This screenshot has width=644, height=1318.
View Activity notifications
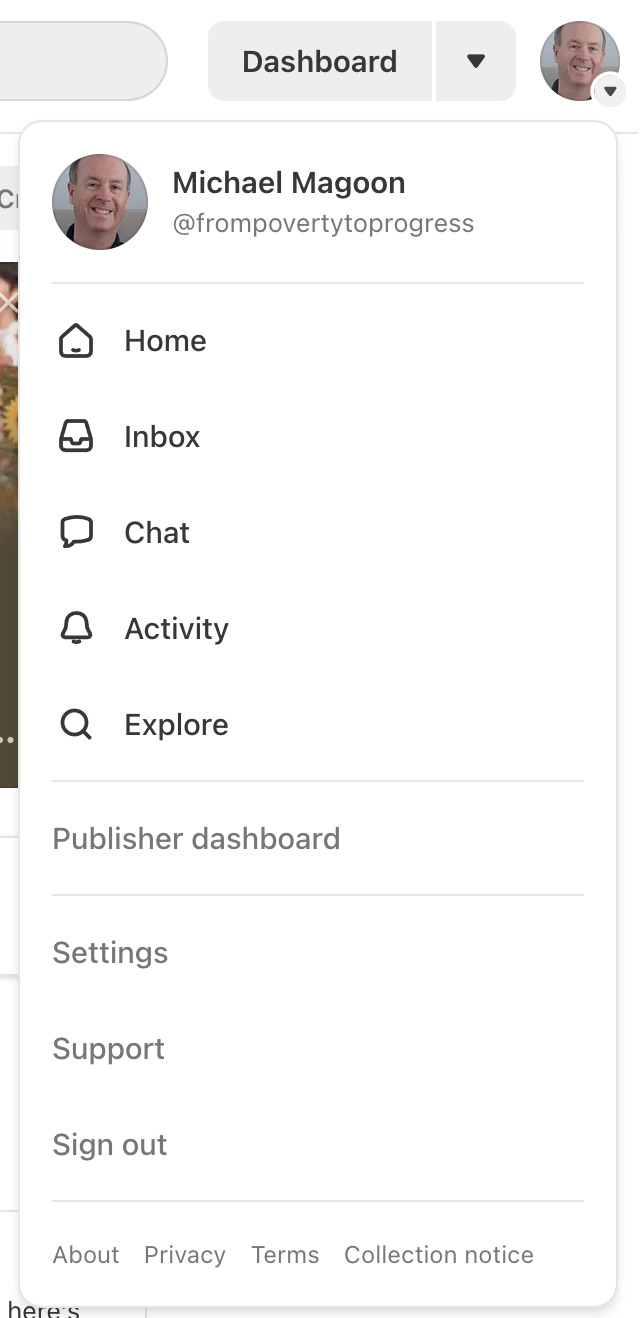[318, 629]
